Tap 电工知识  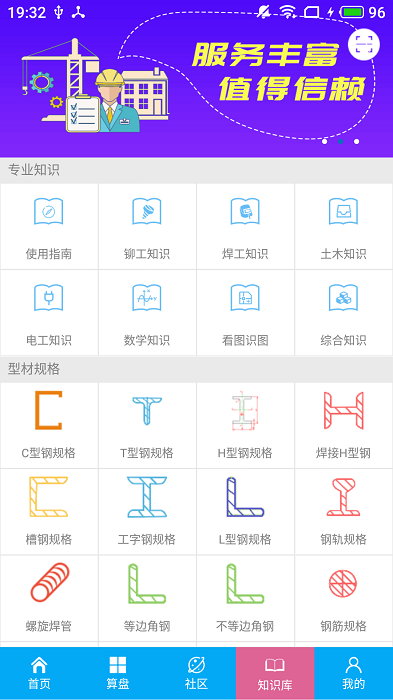49,312
